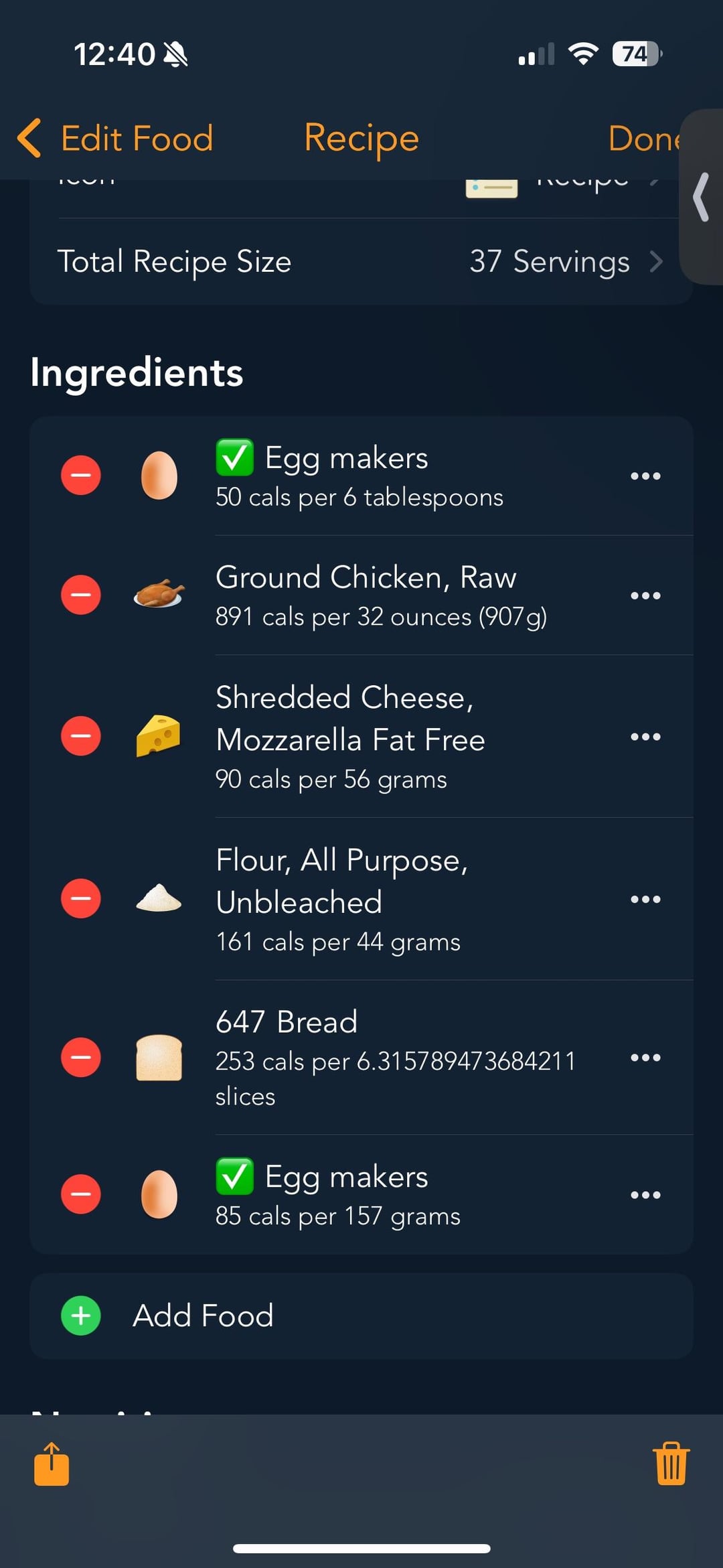Open more options for Ground Chicken, Raw
Viewport: 723px width, 1568px height.
645,595
